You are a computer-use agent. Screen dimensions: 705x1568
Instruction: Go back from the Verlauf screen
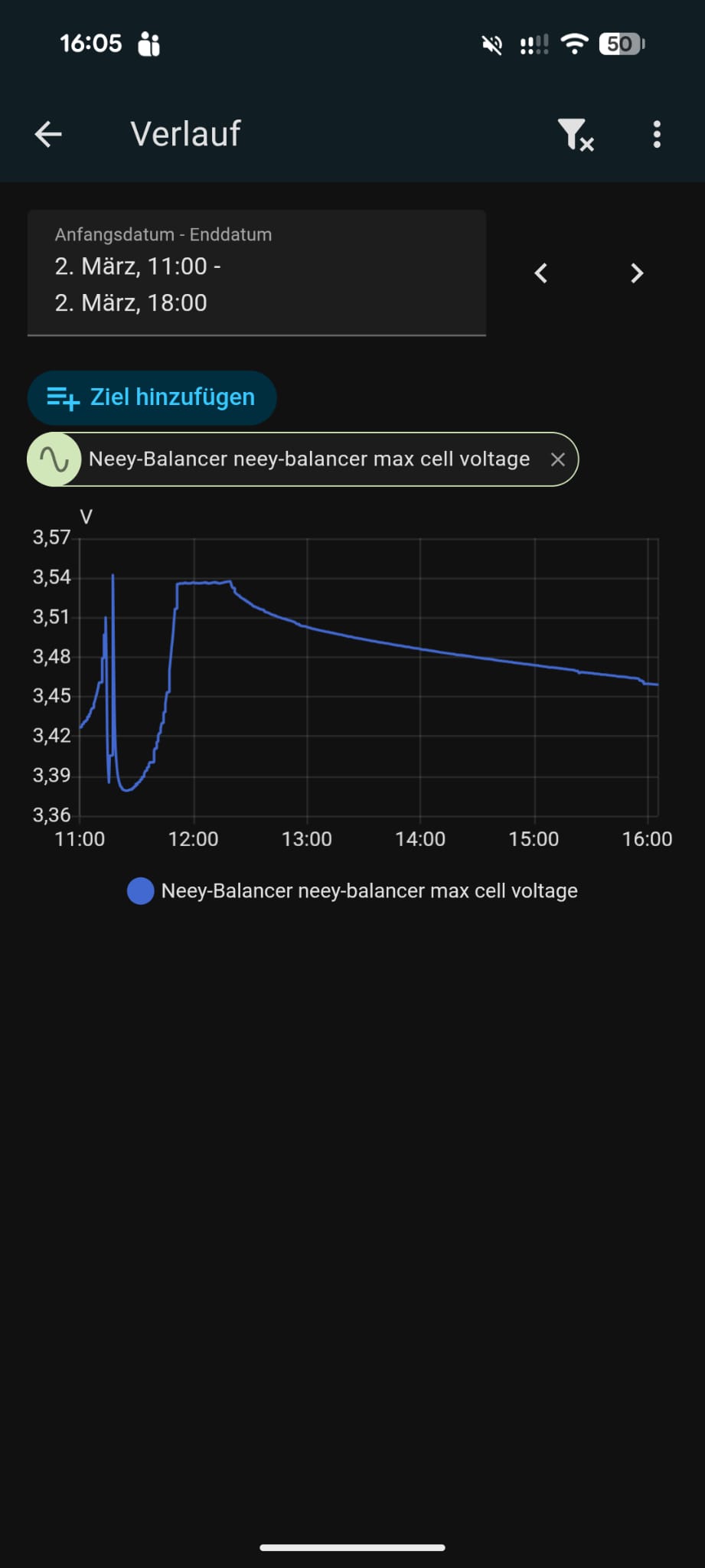coord(48,135)
